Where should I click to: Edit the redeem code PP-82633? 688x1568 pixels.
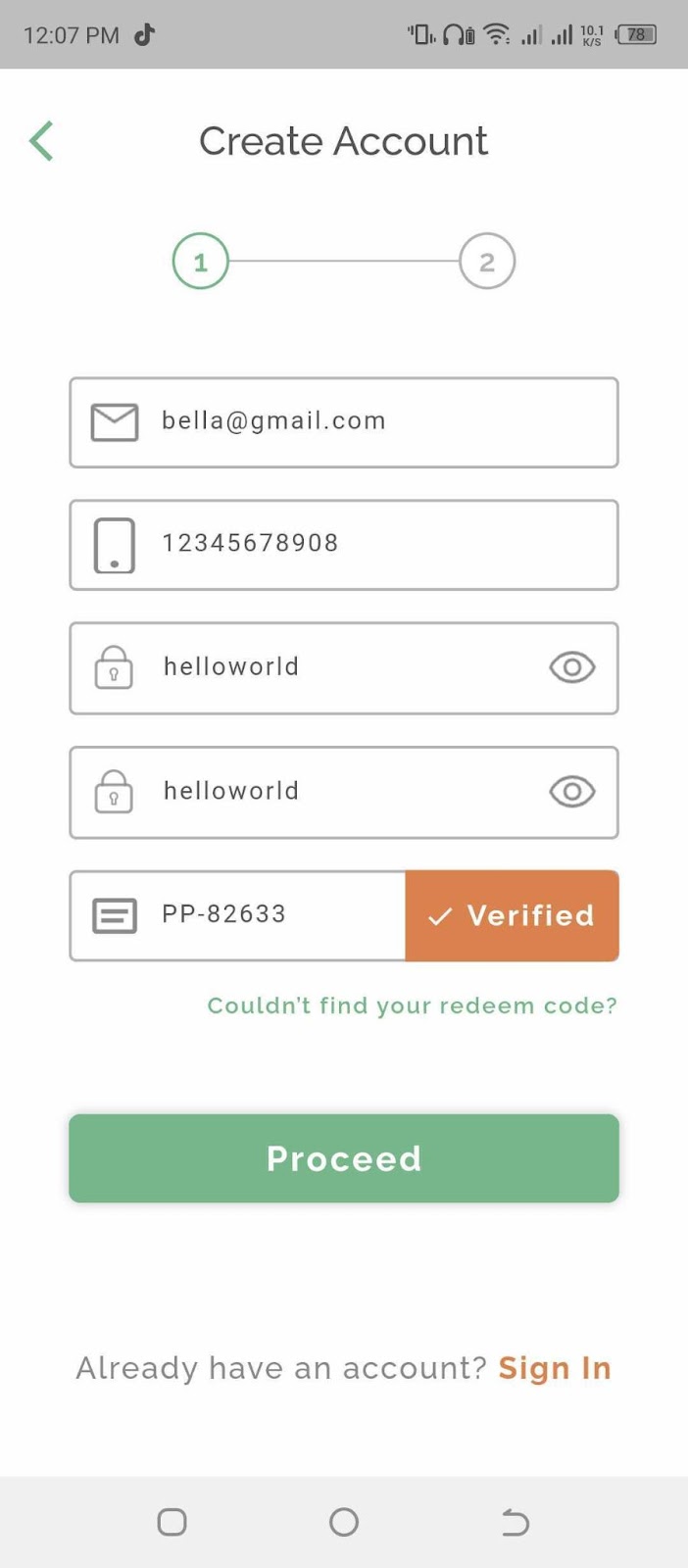point(238,915)
